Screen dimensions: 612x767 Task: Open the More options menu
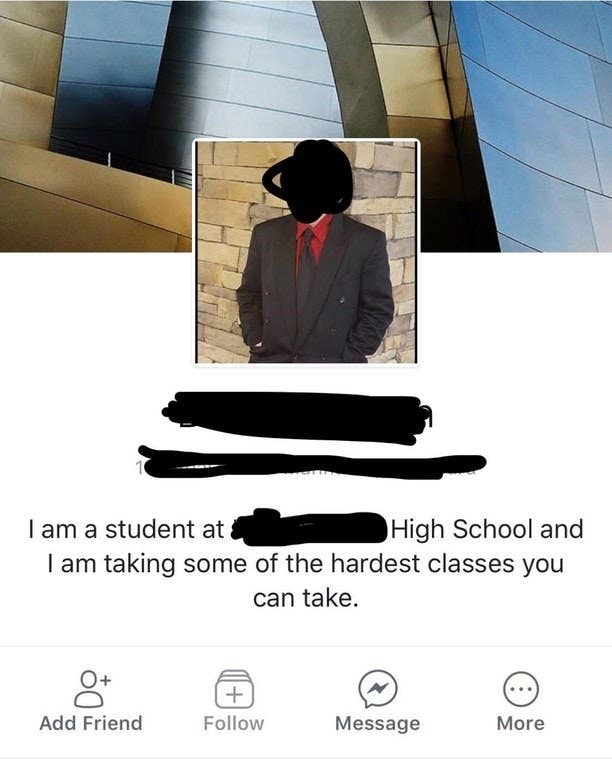pos(520,702)
